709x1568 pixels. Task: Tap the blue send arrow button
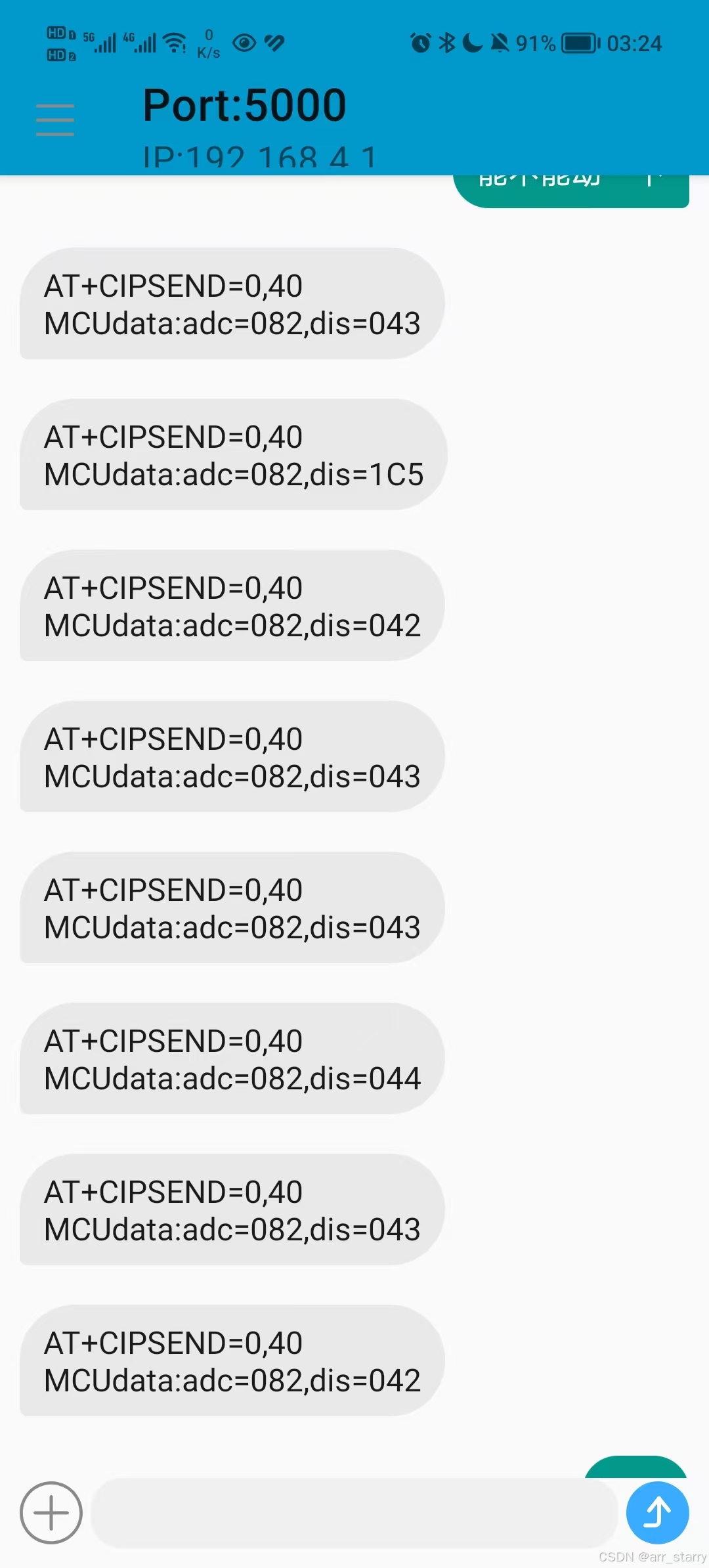click(x=657, y=1513)
